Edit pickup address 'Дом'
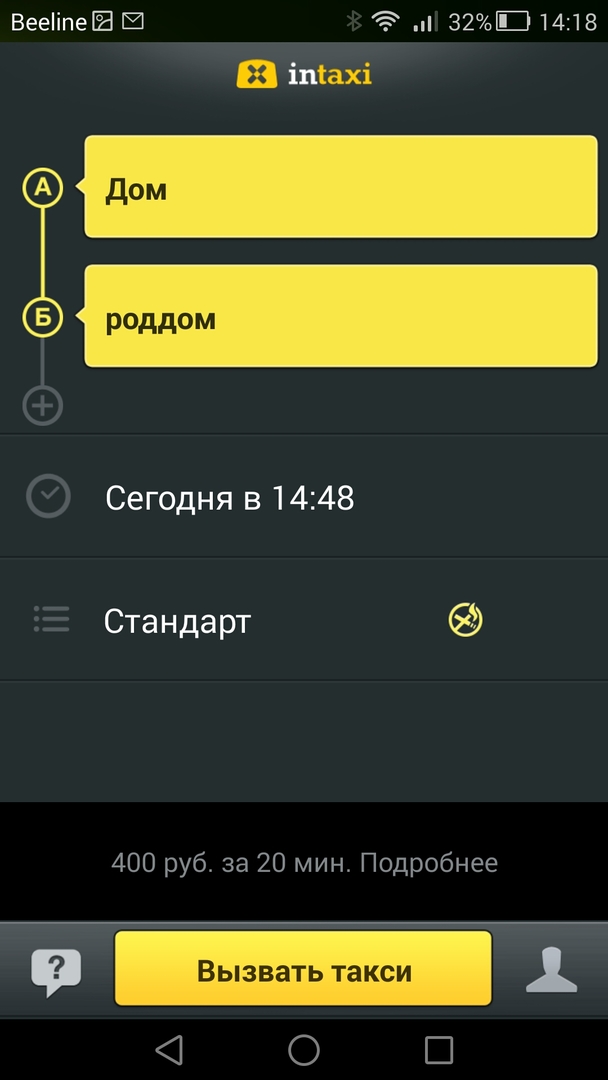 coord(340,188)
